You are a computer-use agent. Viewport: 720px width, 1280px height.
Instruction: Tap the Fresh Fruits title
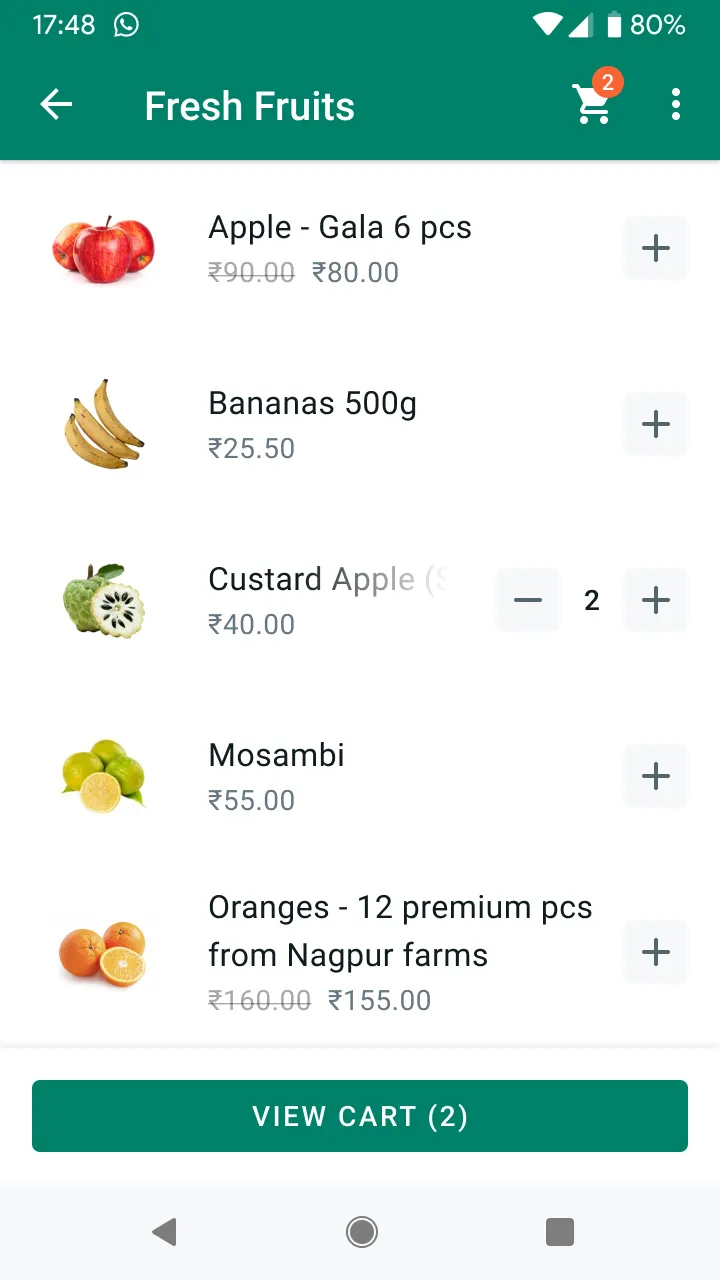point(249,105)
